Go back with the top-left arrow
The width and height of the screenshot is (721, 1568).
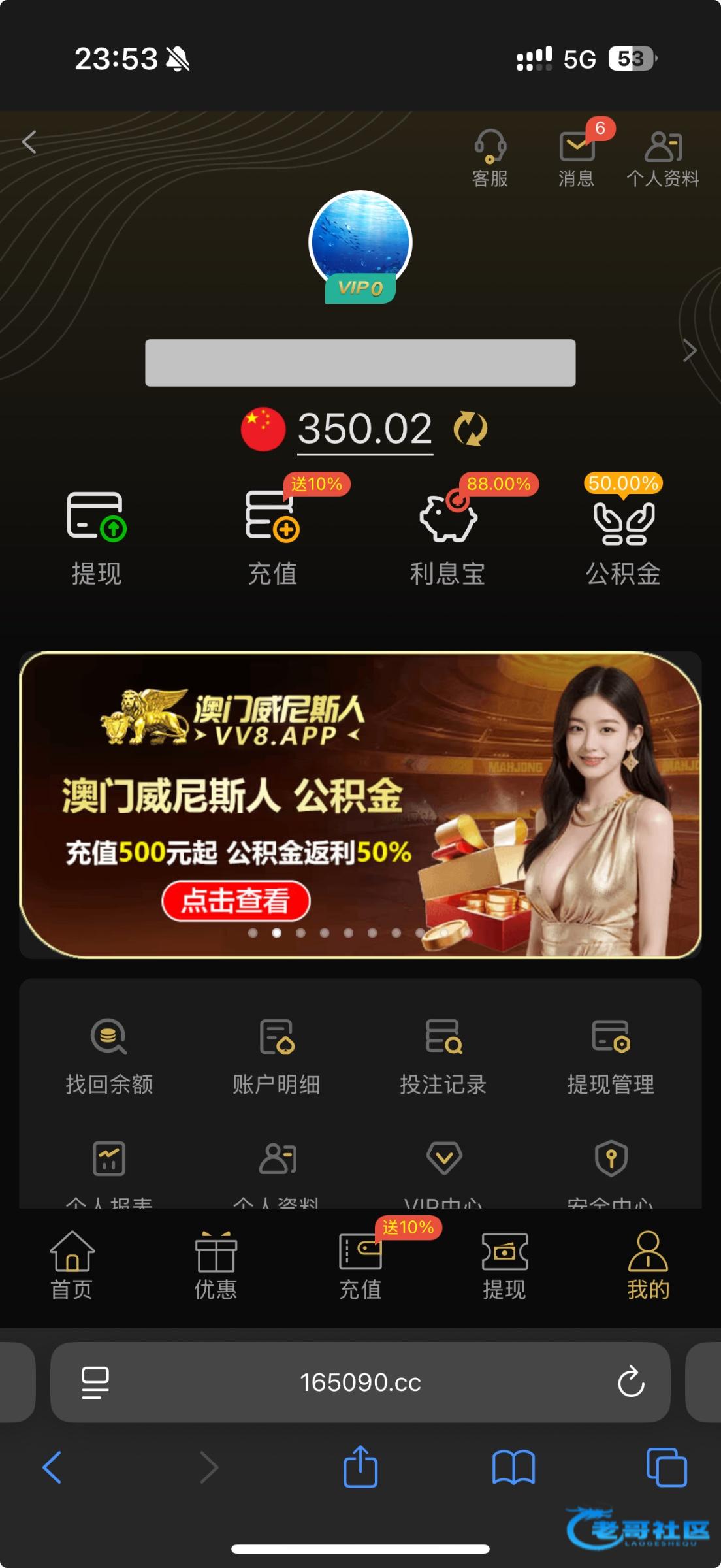(x=29, y=142)
